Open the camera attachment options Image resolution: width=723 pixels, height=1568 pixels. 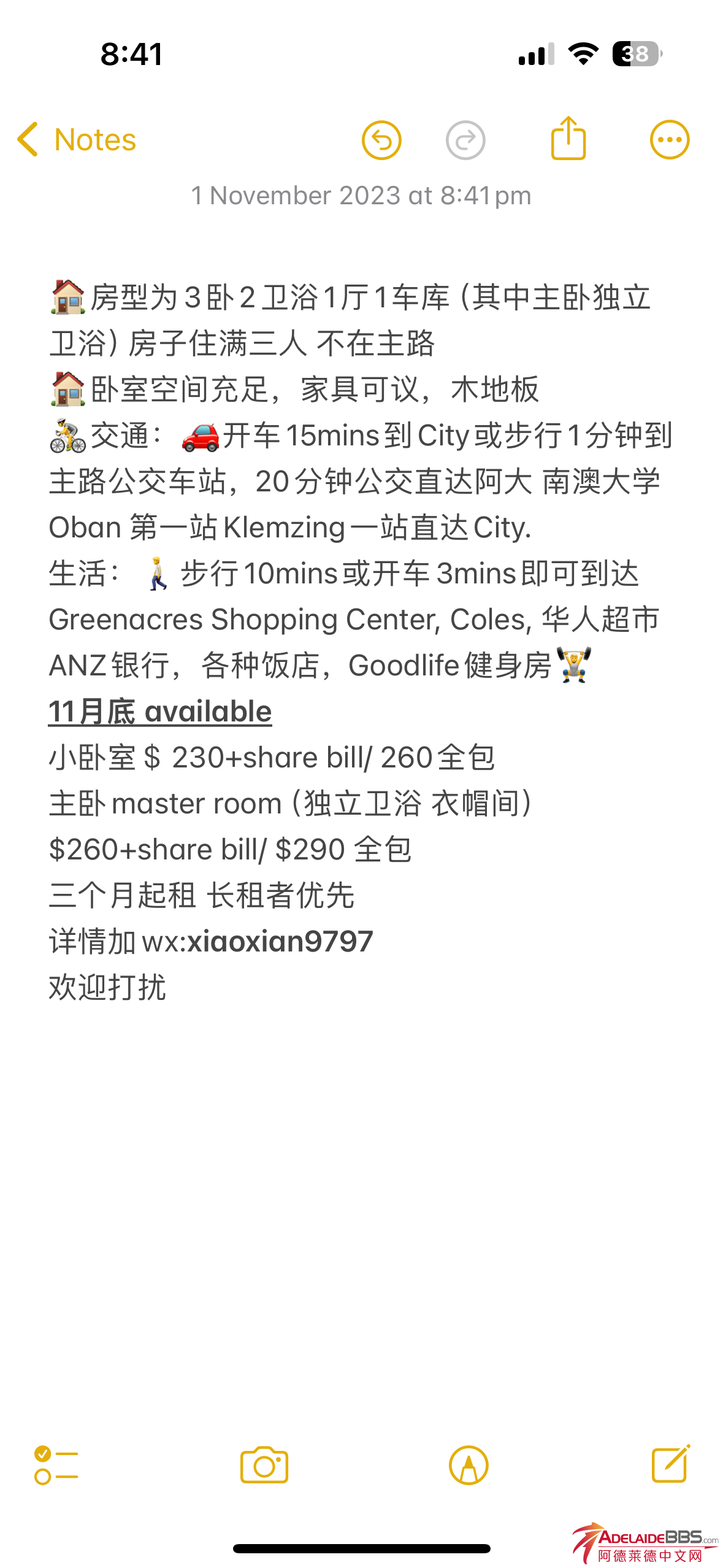point(264,1465)
